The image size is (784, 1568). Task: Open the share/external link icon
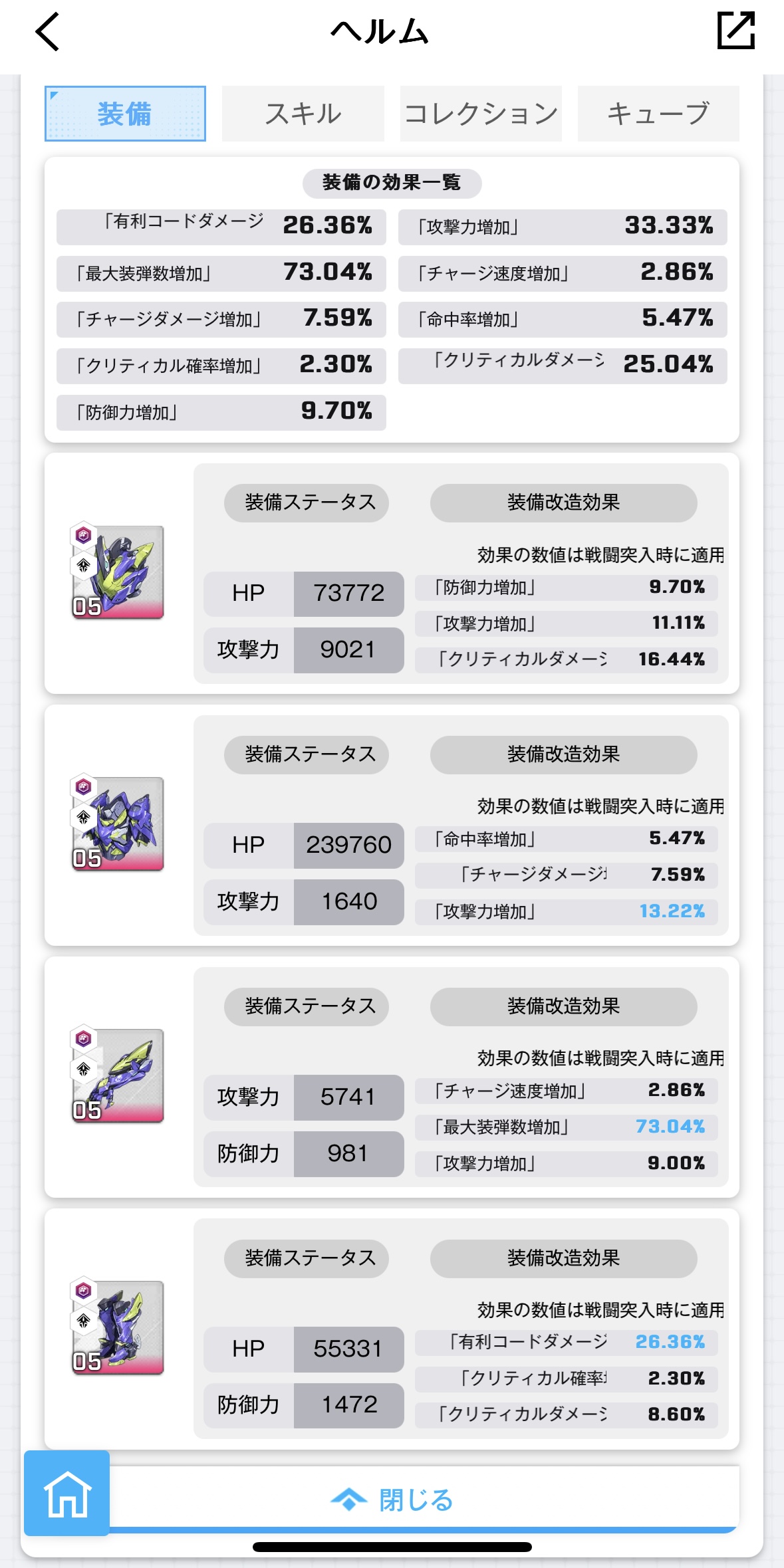736,31
